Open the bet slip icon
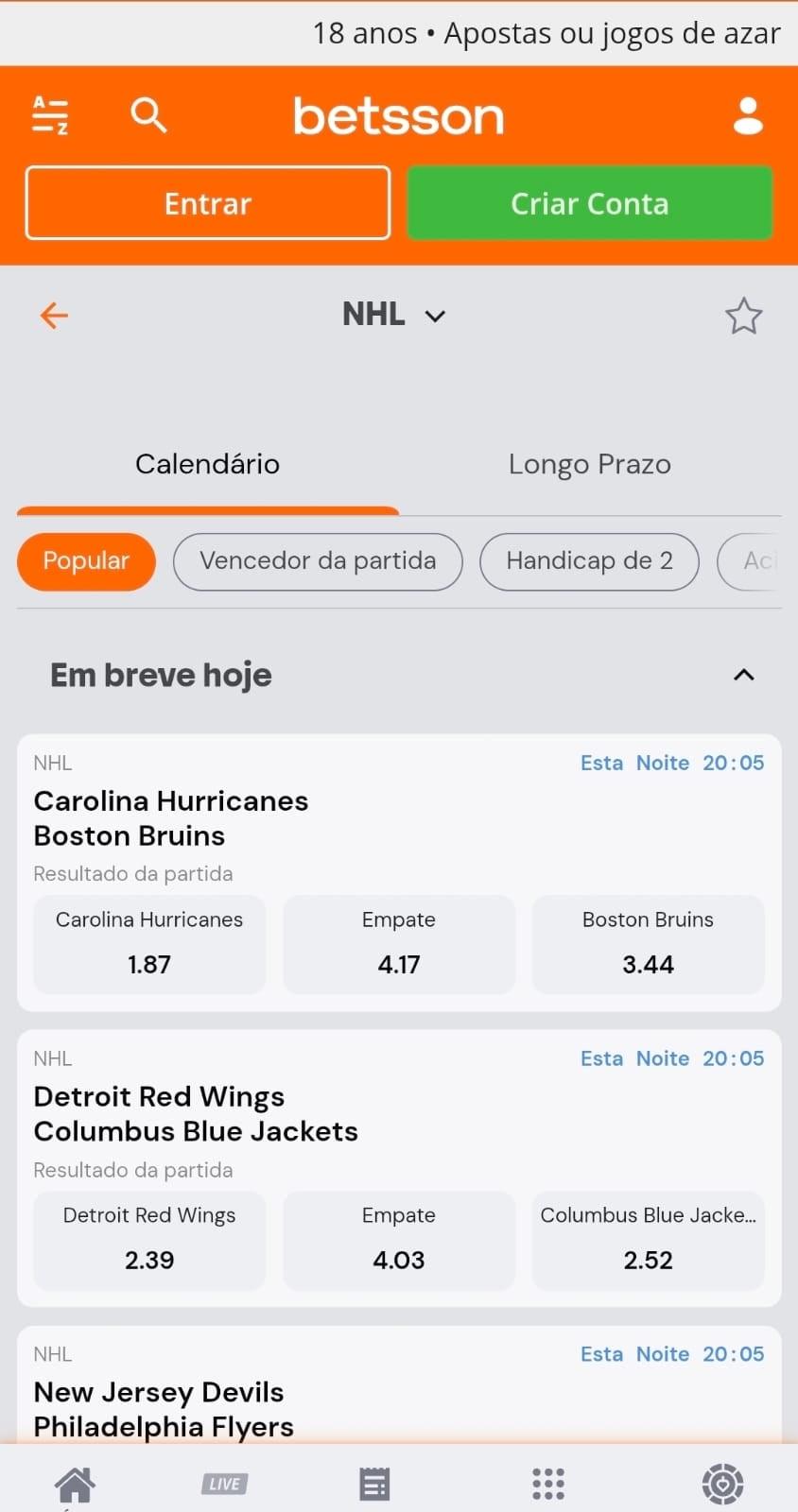Viewport: 798px width, 1512px height. tap(374, 1484)
